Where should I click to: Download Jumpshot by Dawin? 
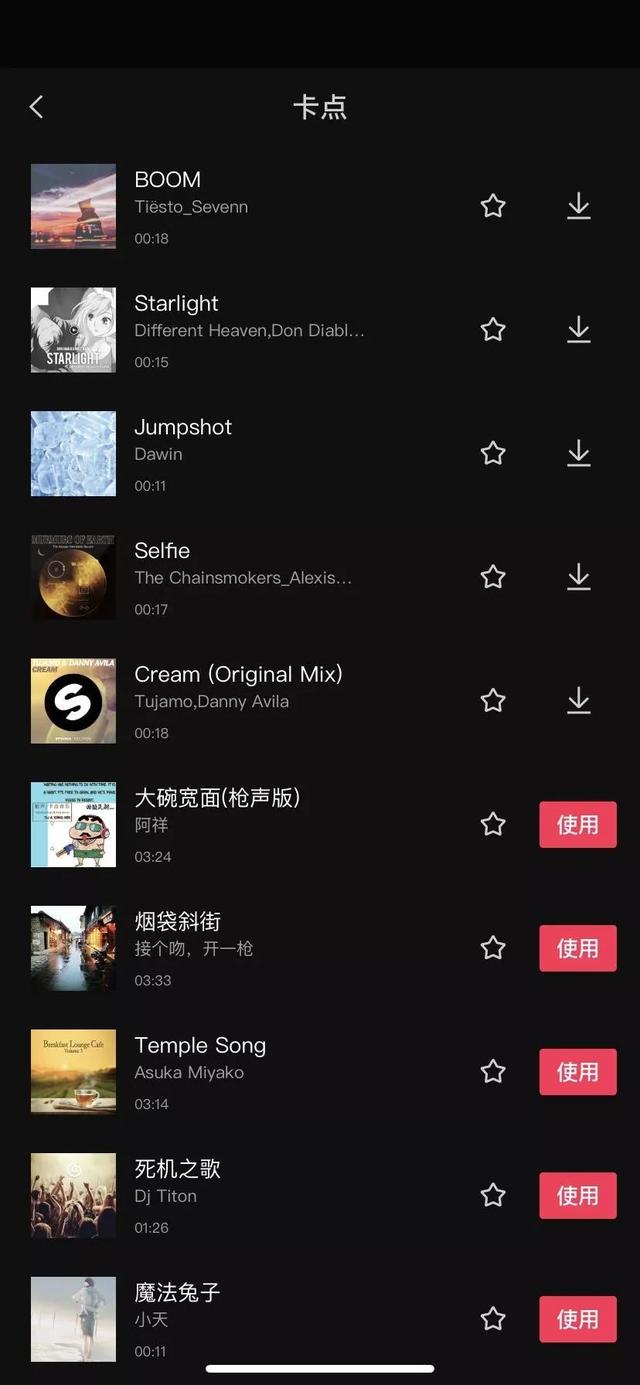point(578,453)
